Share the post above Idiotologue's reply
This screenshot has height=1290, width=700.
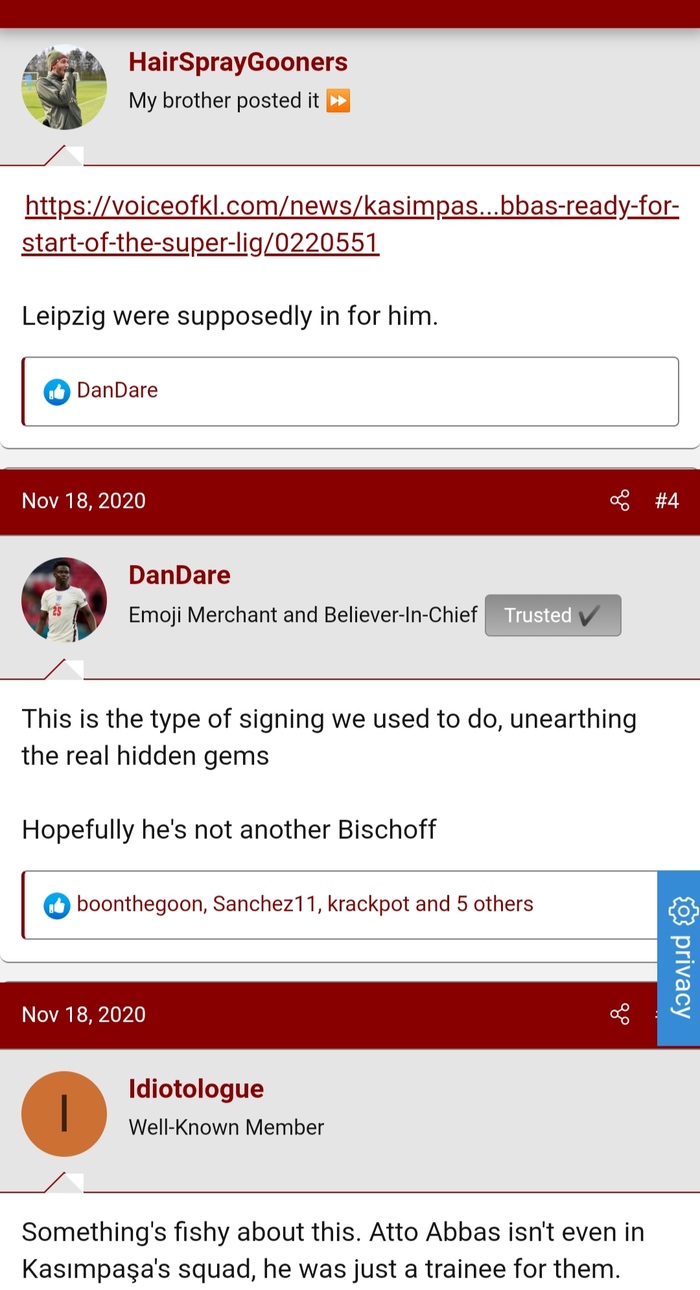[x=620, y=1014]
